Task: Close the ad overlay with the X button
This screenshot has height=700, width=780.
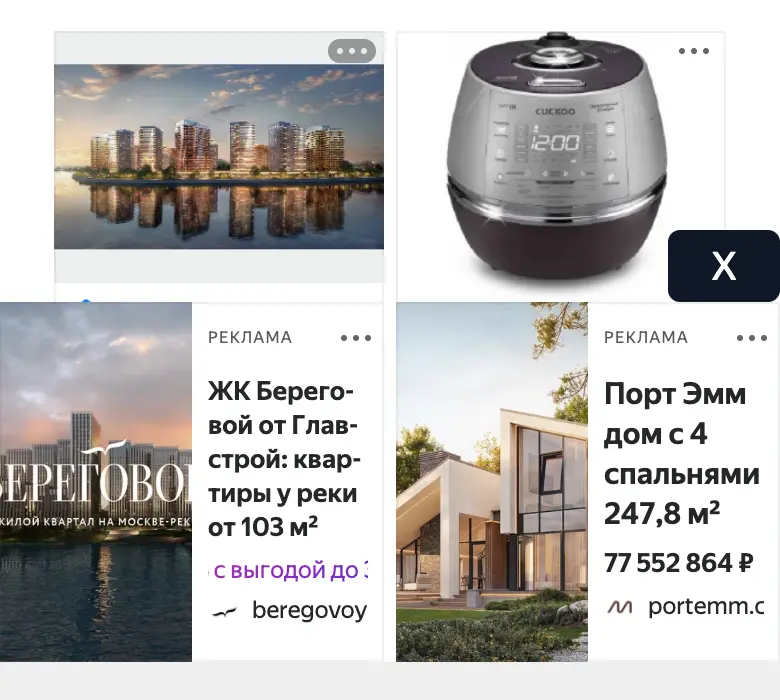Action: (723, 266)
